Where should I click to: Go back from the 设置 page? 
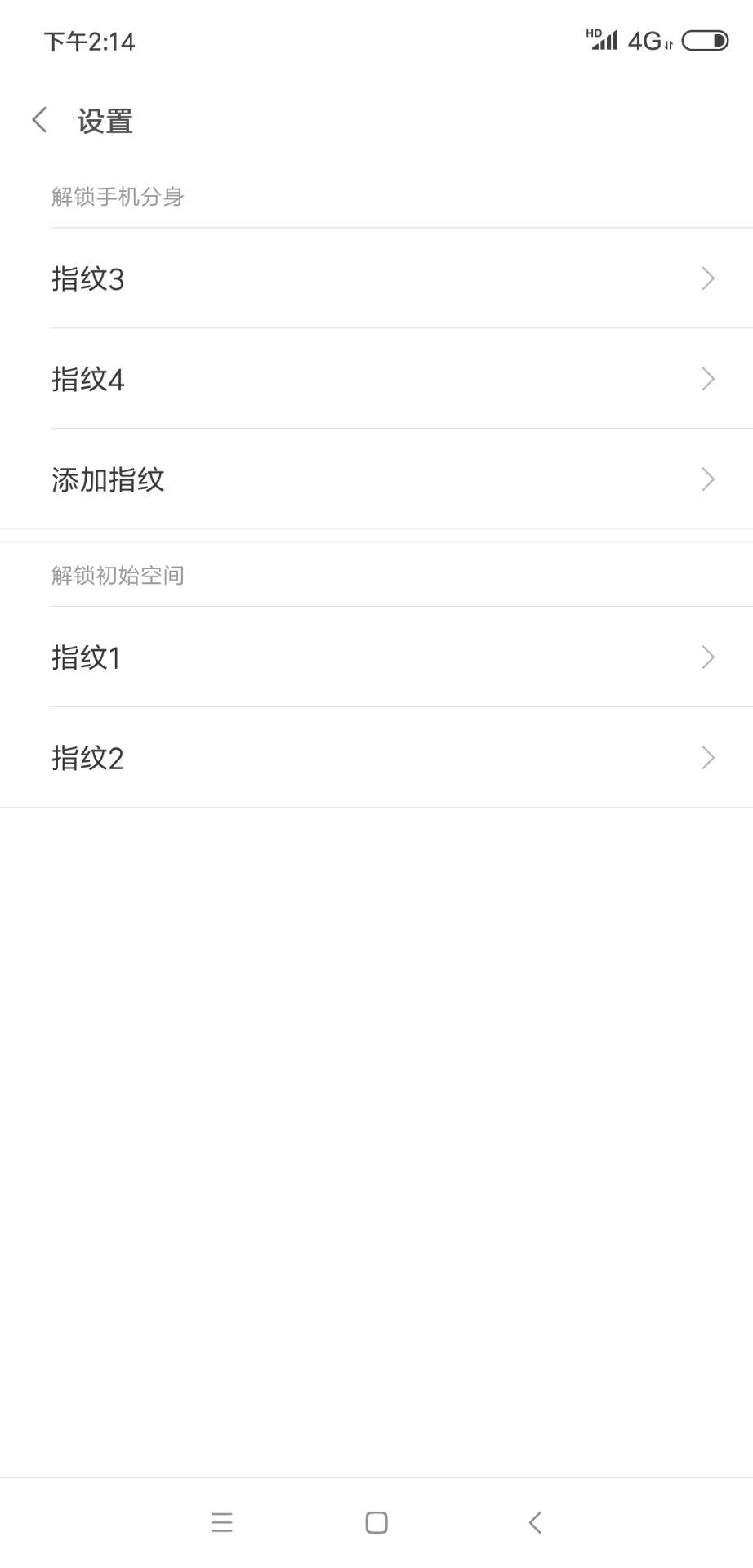39,121
